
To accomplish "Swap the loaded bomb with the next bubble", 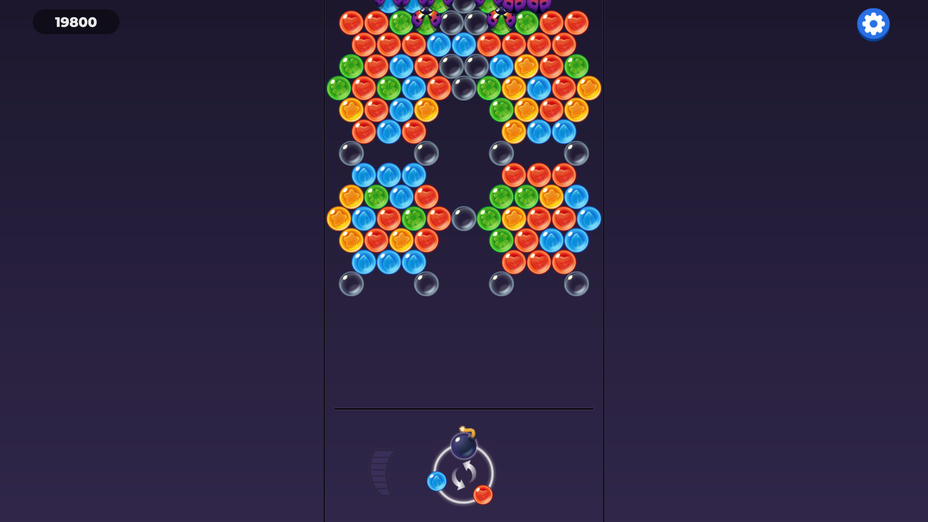I will click(462, 477).
